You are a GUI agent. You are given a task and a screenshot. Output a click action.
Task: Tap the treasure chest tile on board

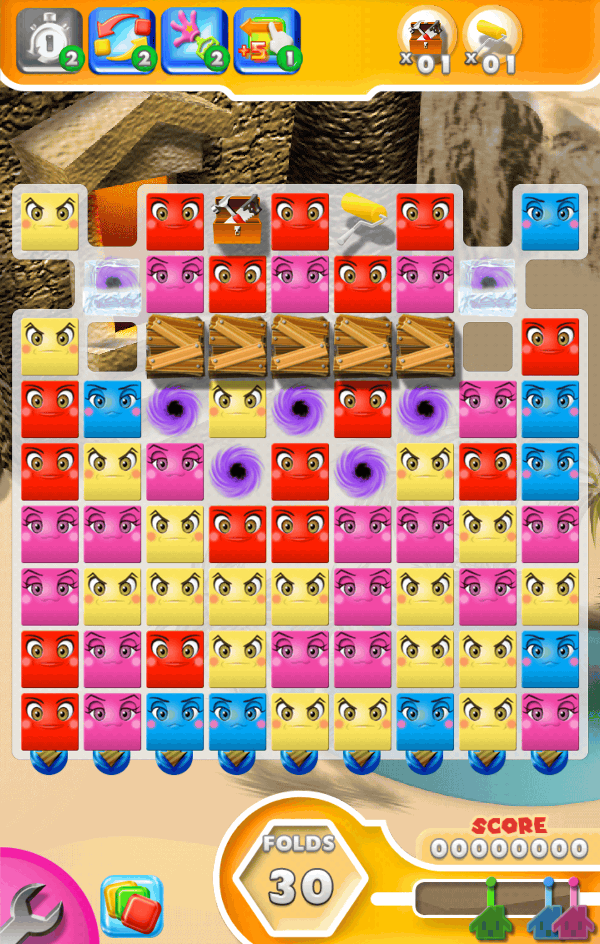[x=237, y=221]
